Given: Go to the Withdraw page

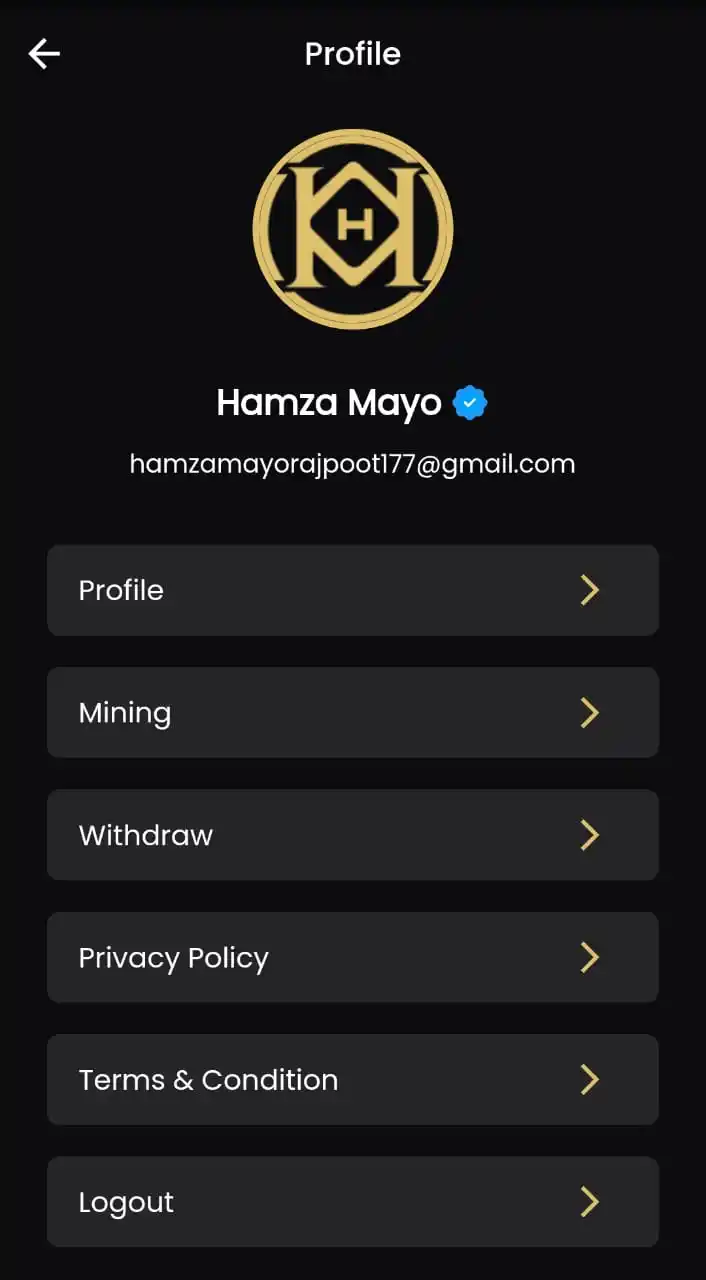Looking at the screenshot, I should pos(352,835).
